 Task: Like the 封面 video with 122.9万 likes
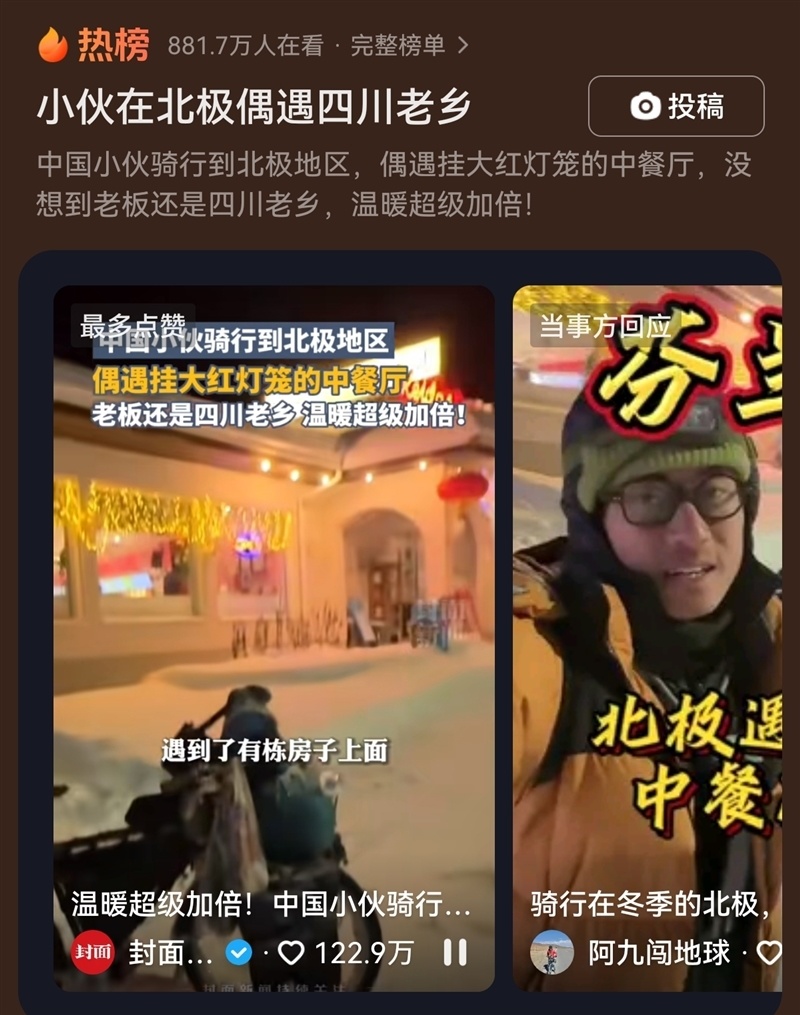point(291,953)
